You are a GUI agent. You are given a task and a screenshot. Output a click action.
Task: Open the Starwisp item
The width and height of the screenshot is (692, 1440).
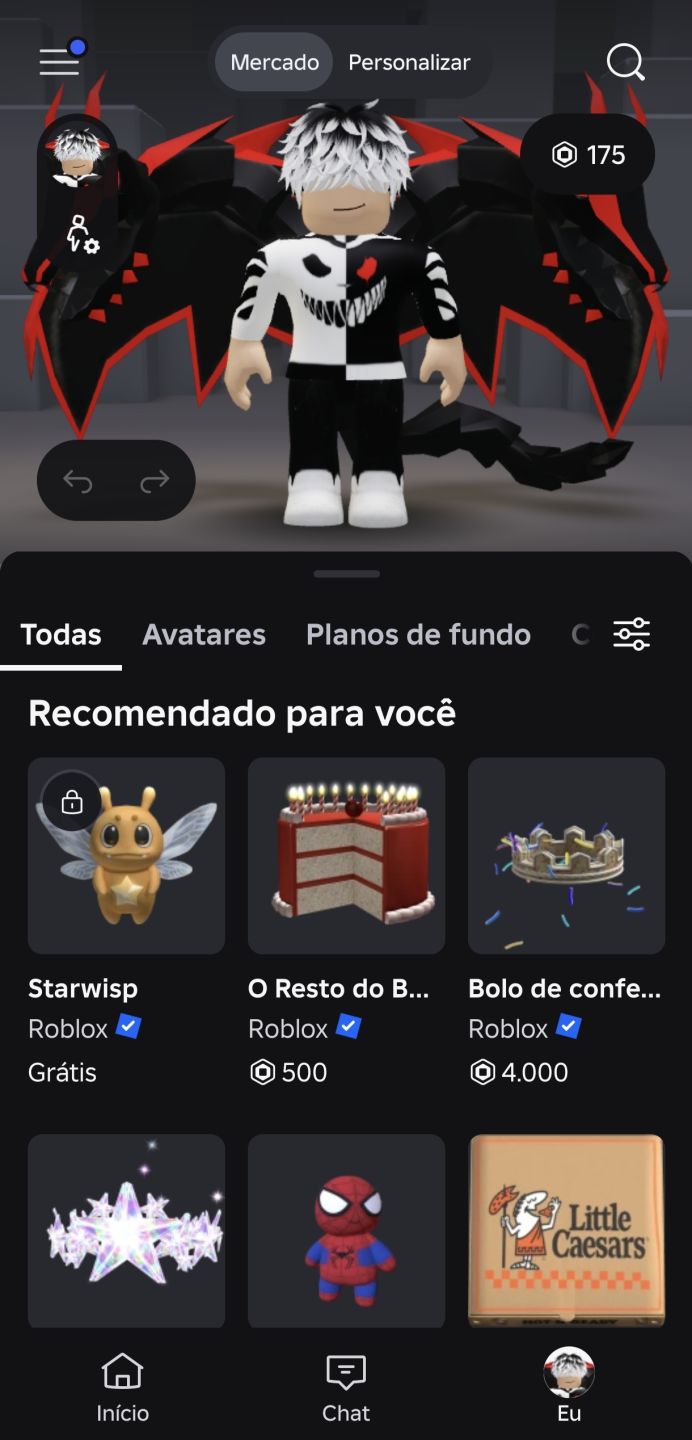point(126,855)
